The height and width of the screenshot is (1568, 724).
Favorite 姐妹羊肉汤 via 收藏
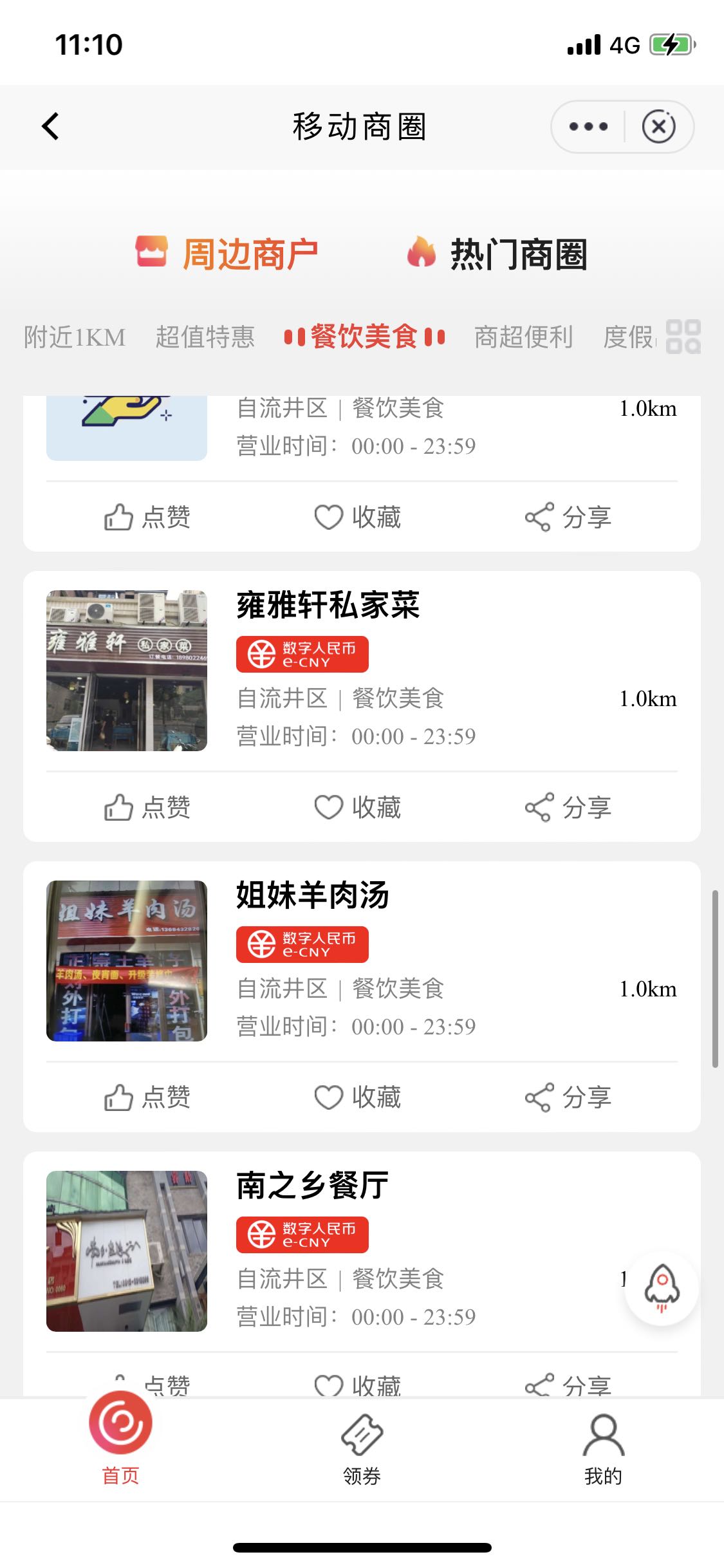point(358,1097)
